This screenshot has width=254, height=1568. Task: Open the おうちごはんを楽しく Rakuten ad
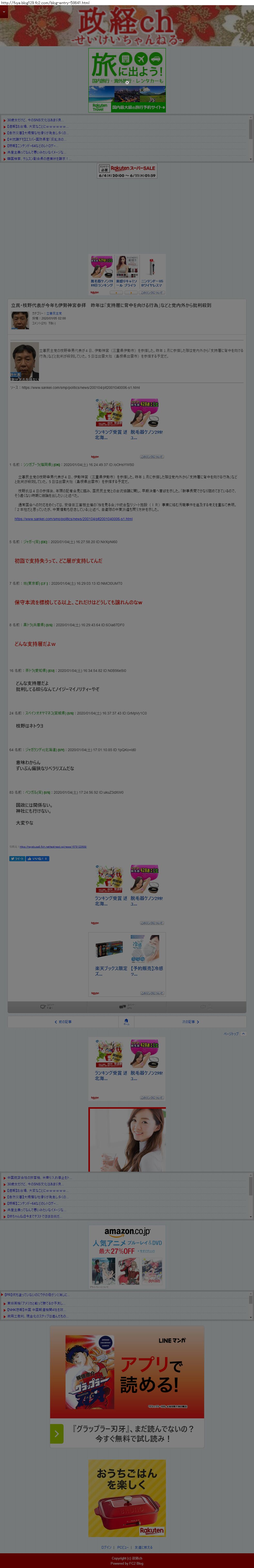[x=127, y=1498]
